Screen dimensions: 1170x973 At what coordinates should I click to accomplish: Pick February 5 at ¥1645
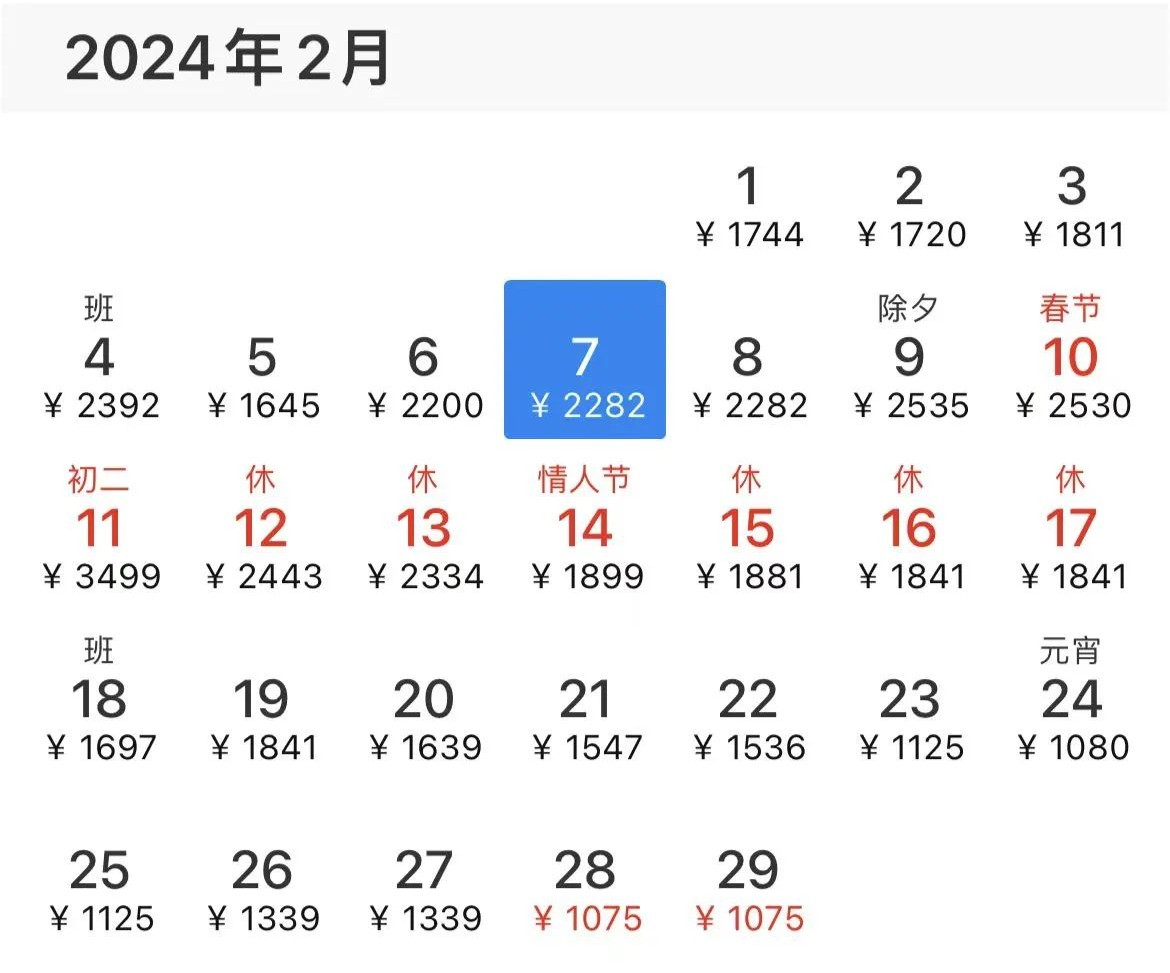tap(262, 376)
